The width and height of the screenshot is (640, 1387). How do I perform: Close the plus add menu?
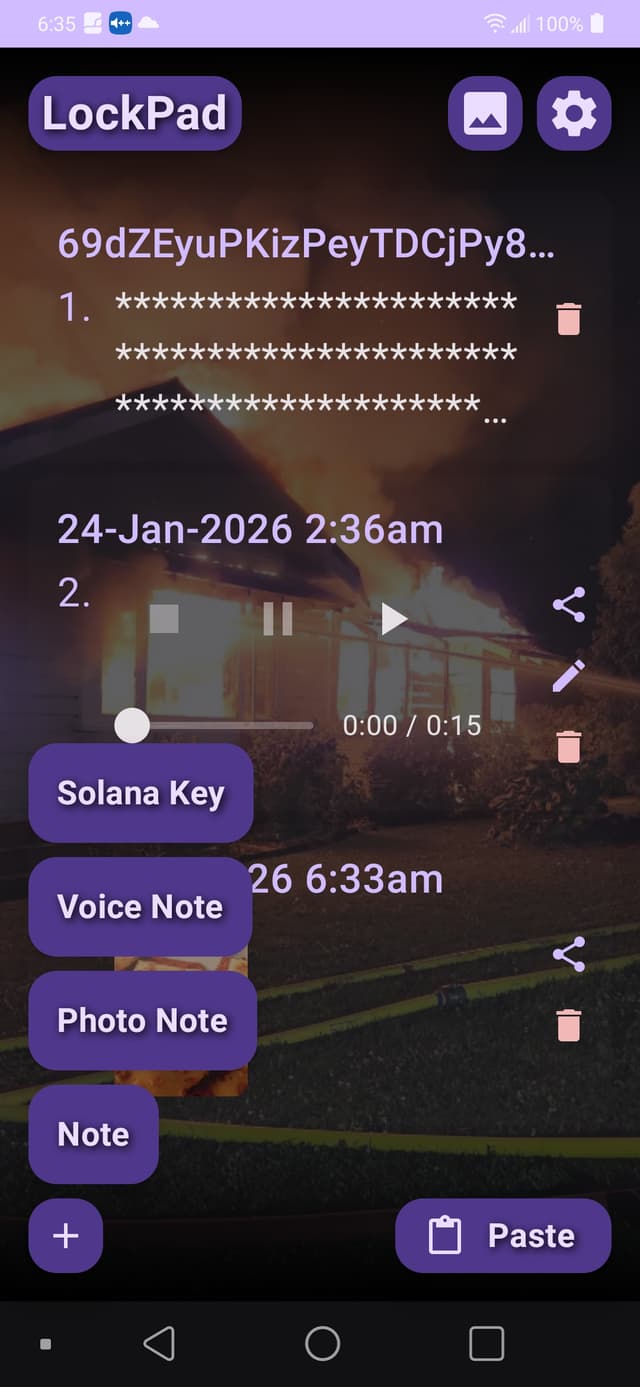pyautogui.click(x=66, y=1236)
